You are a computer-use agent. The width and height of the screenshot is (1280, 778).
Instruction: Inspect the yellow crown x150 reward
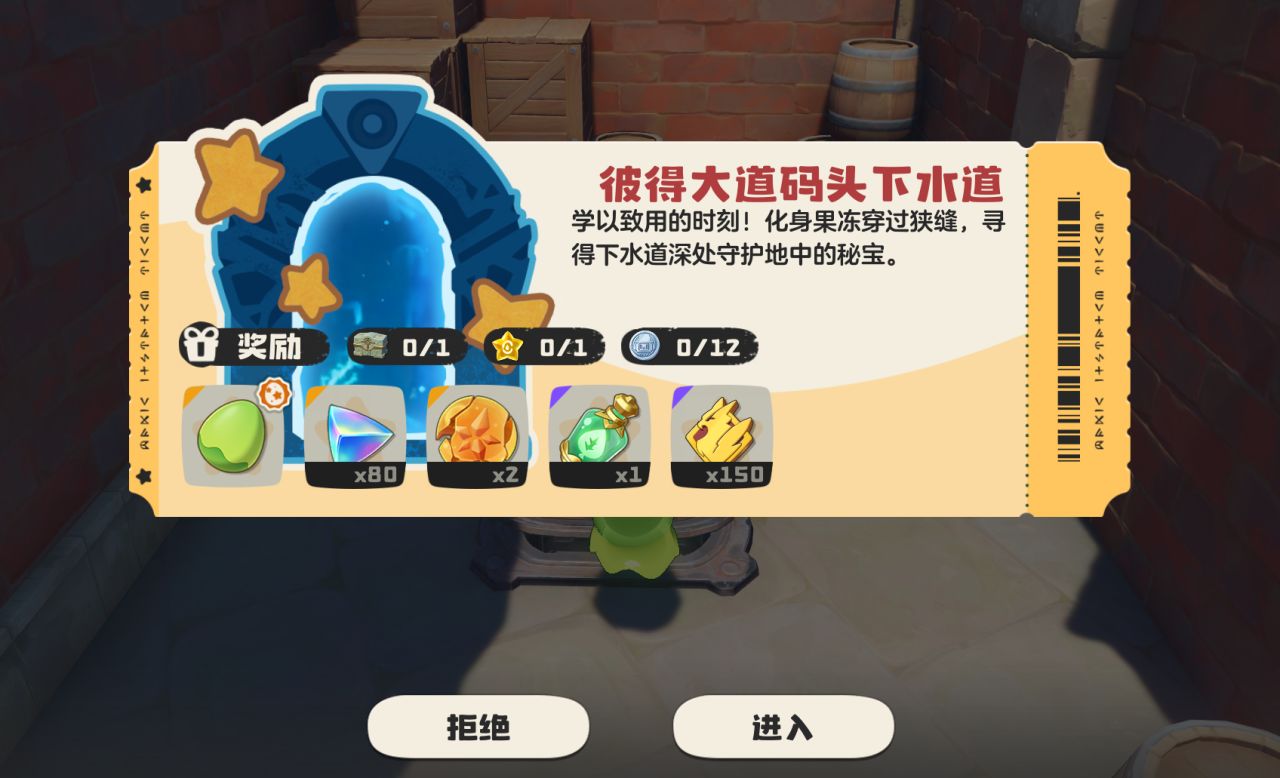coord(721,436)
